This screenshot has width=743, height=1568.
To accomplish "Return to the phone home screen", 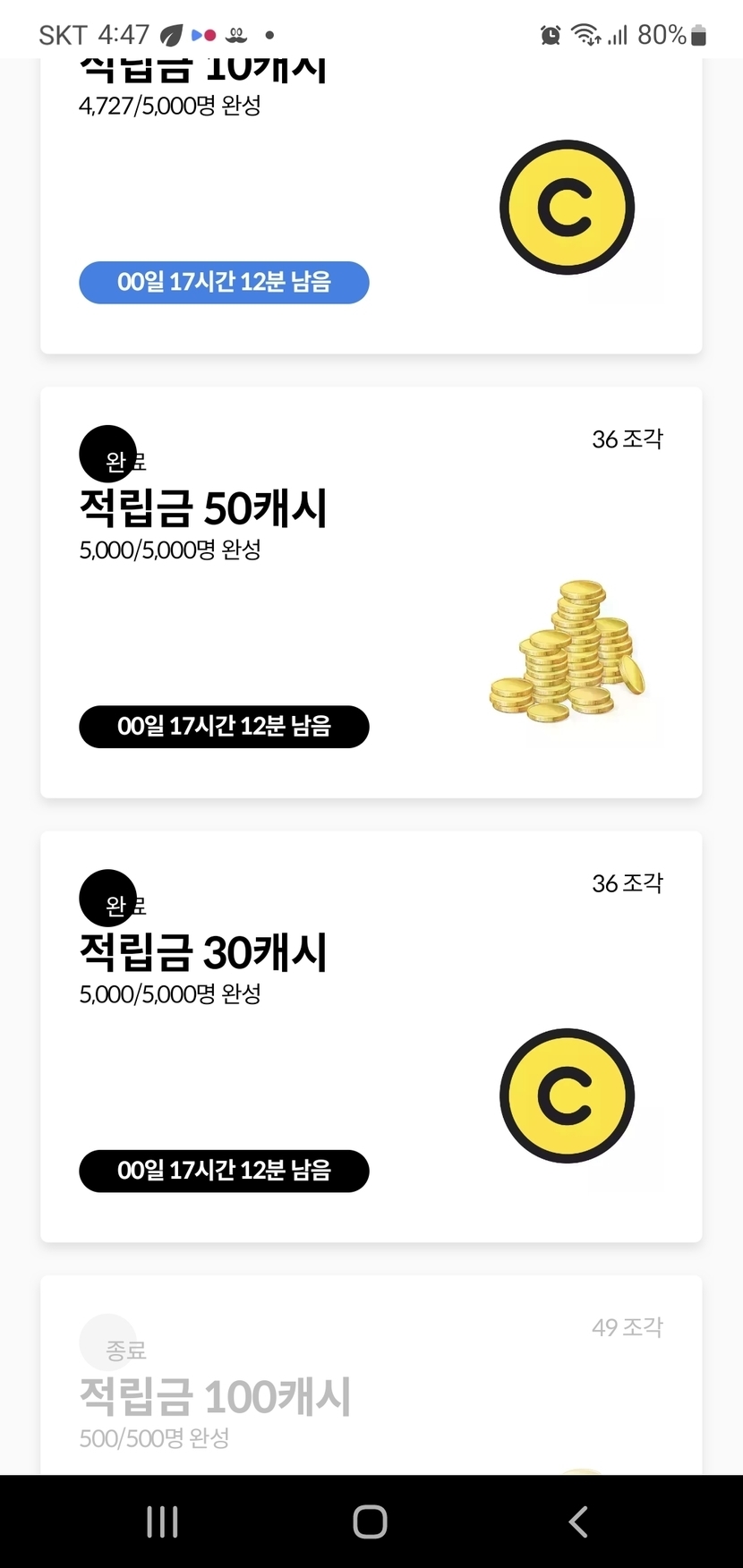I will point(370,1521).
